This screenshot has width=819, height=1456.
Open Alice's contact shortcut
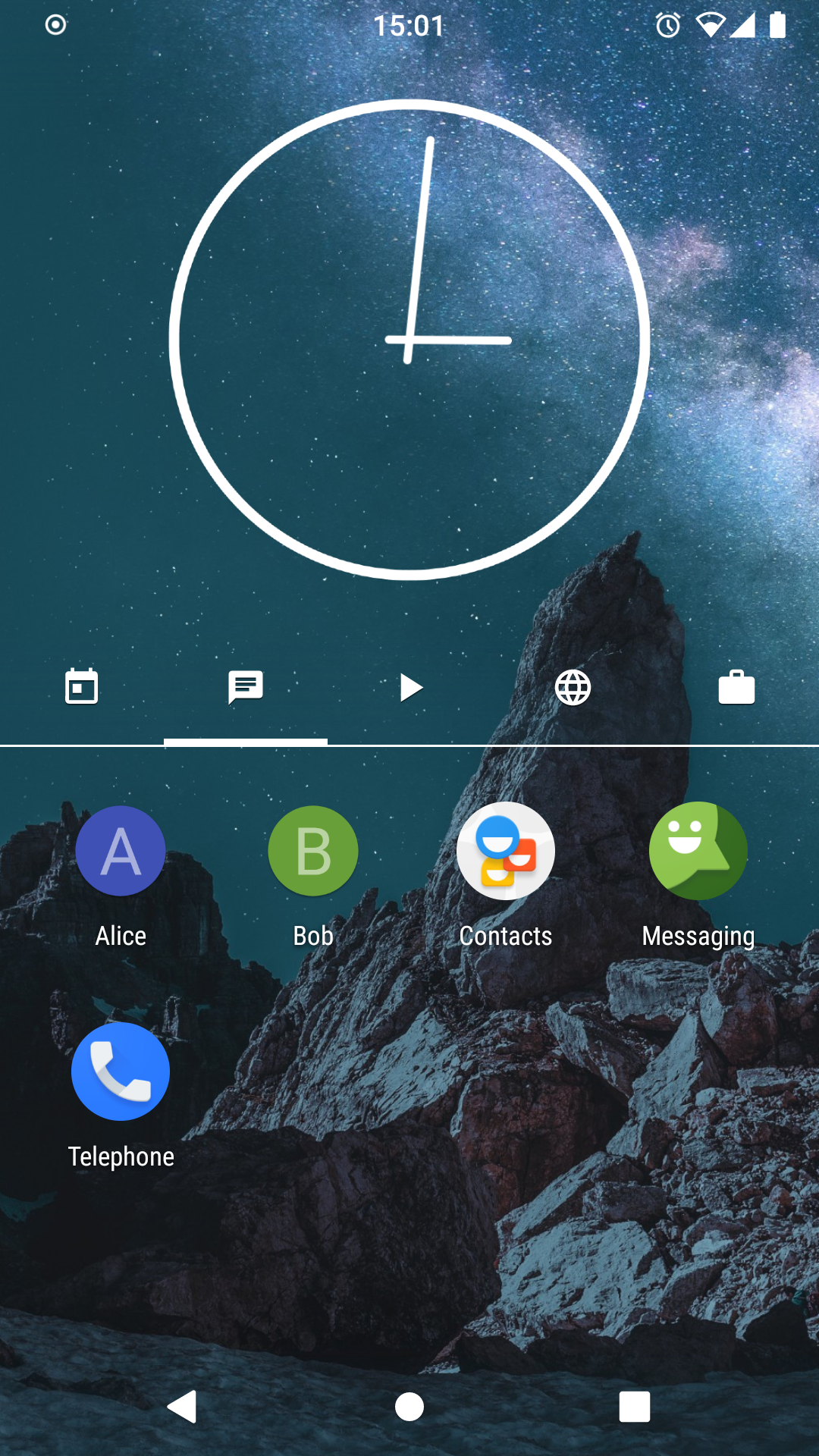click(x=121, y=851)
